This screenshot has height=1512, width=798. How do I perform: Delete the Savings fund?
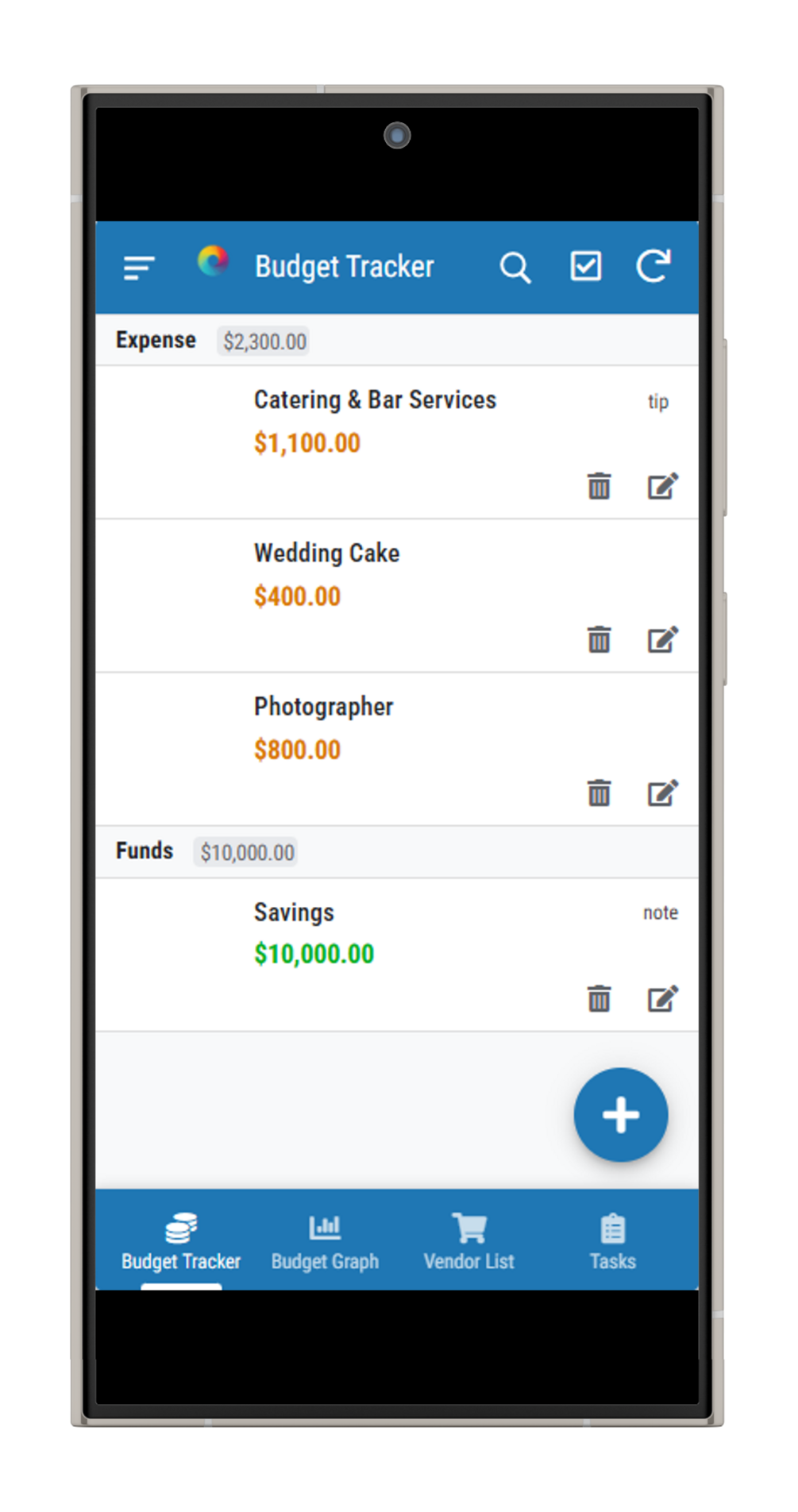(x=599, y=998)
